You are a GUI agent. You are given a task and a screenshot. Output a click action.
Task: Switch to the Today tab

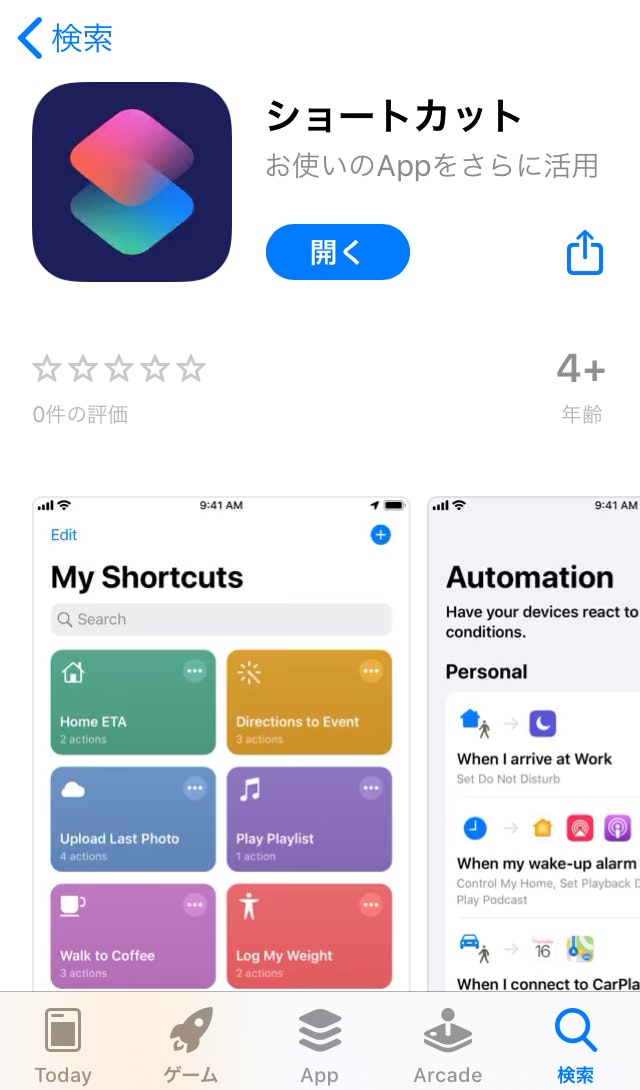point(63,1045)
